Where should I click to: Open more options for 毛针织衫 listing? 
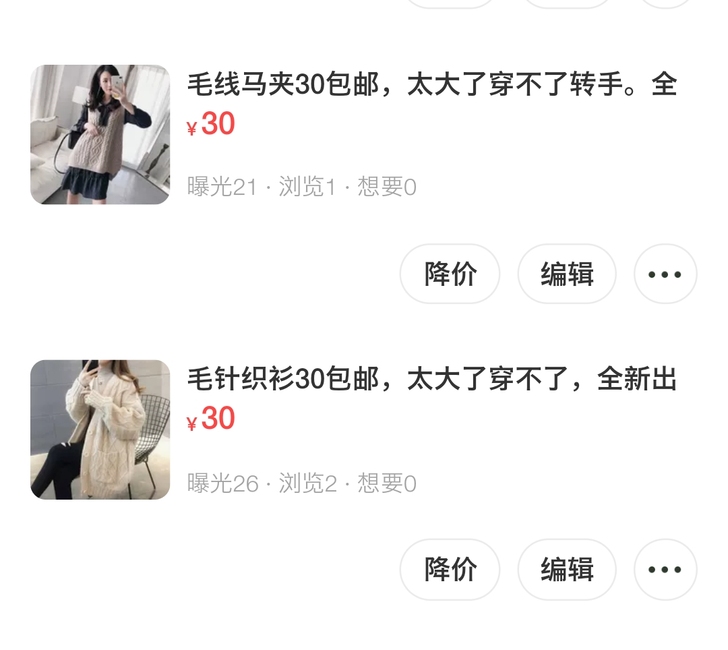pyautogui.click(x=665, y=569)
